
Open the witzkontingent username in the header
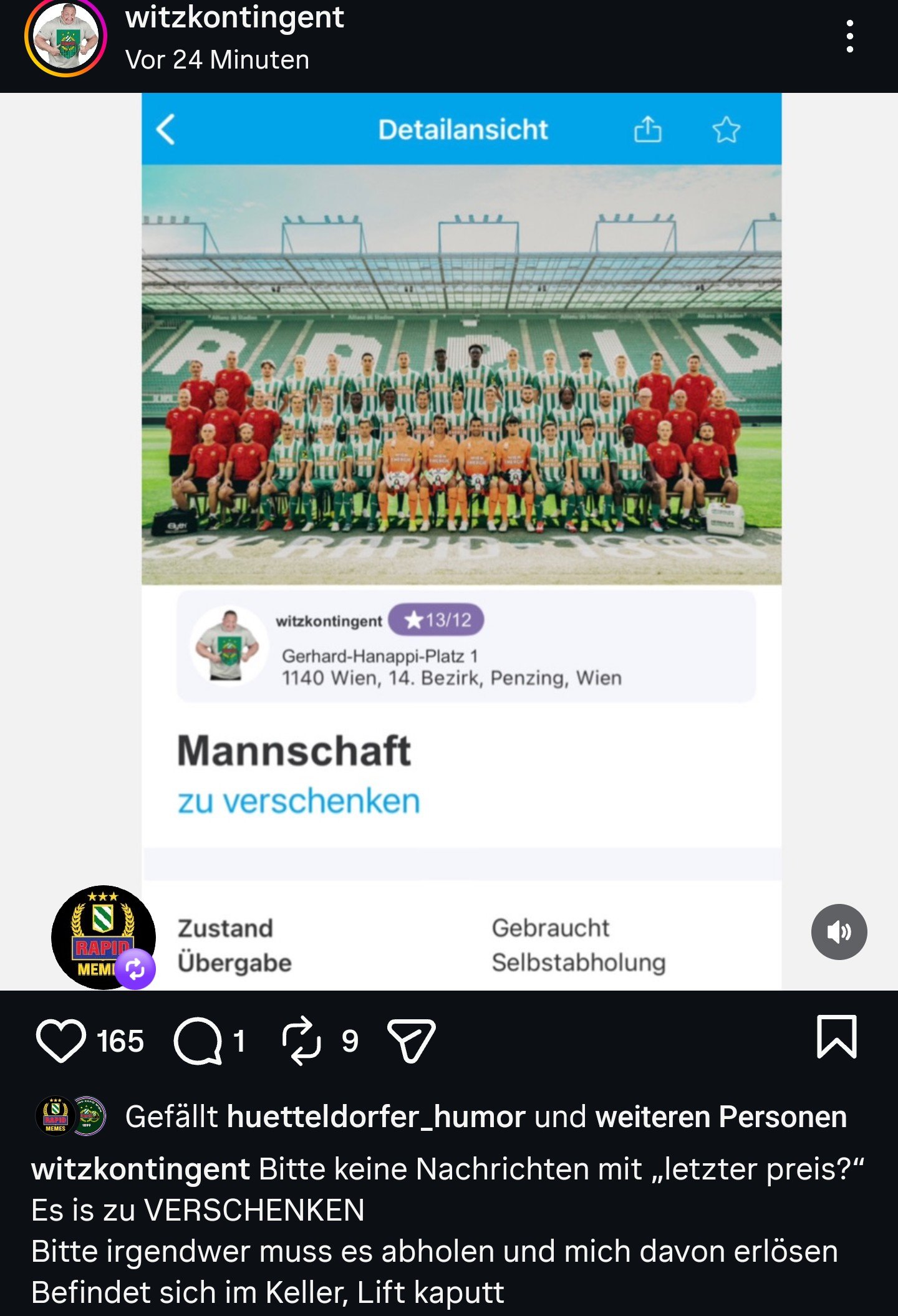(x=234, y=17)
